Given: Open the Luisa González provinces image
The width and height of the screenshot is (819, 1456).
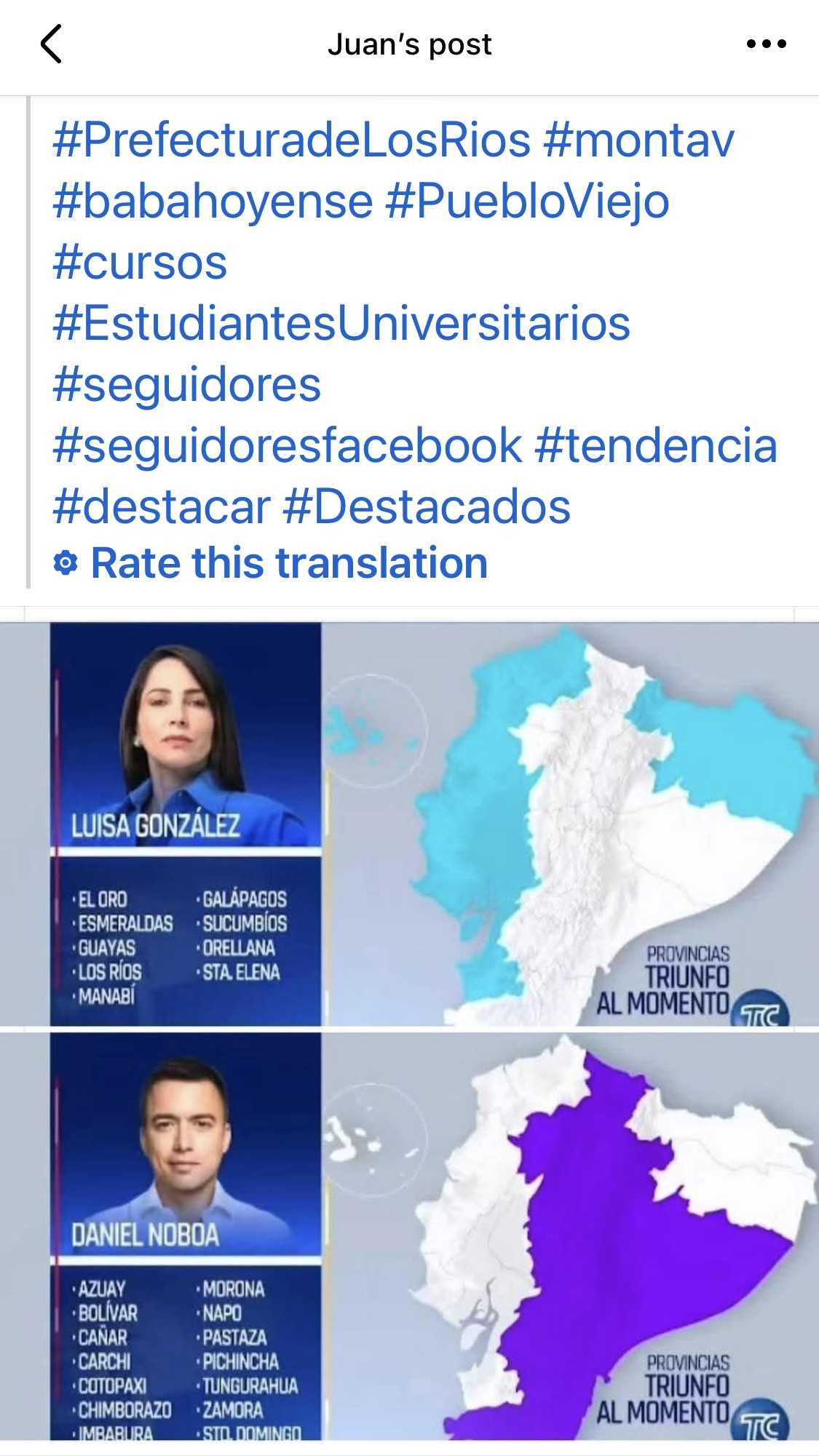Looking at the screenshot, I should pyautogui.click(x=409, y=824).
